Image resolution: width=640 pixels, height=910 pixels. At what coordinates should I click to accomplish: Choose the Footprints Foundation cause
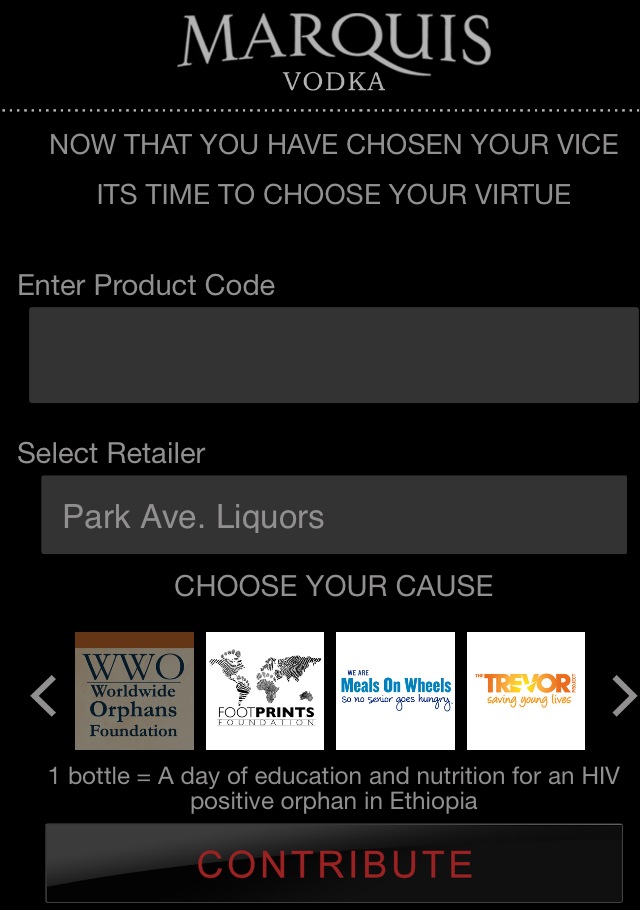tap(265, 691)
